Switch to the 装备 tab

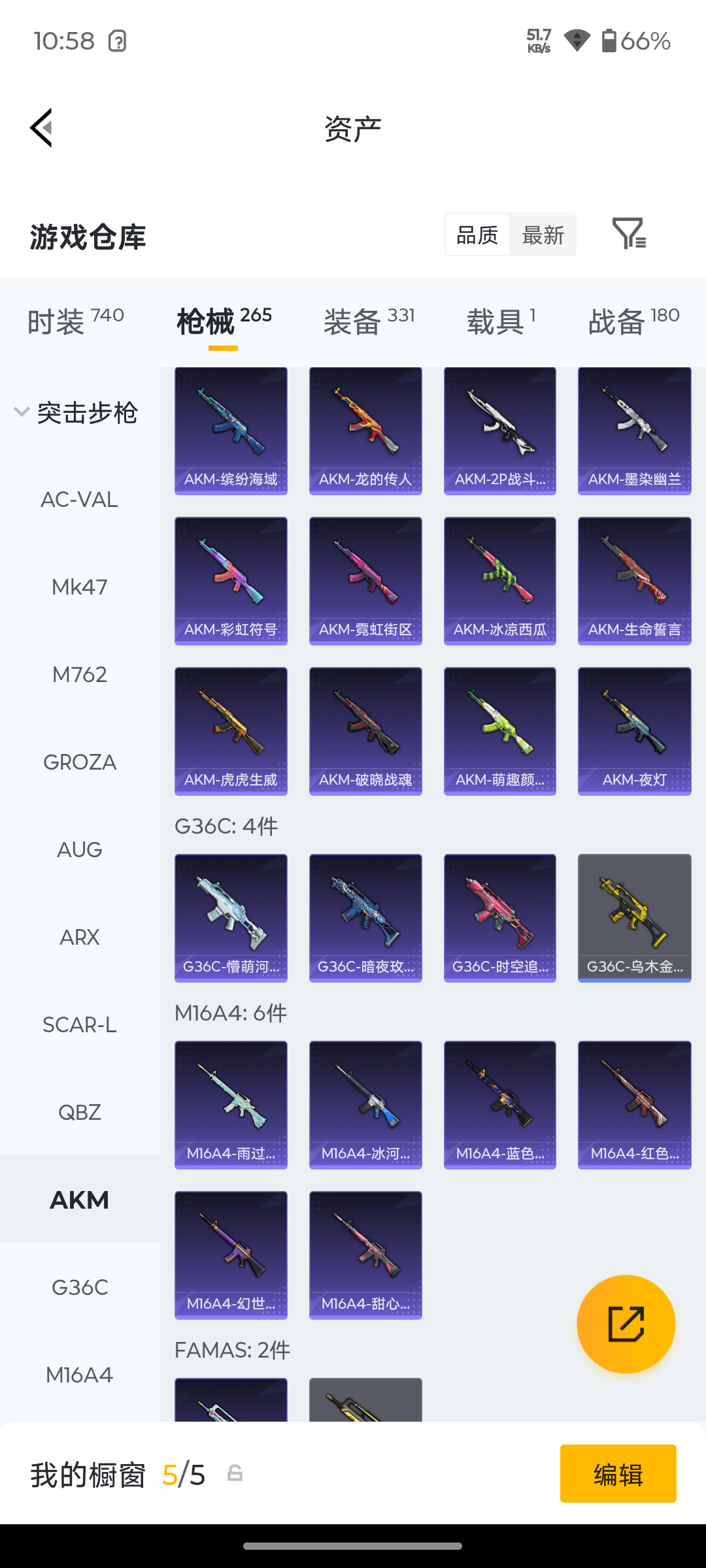(x=369, y=321)
